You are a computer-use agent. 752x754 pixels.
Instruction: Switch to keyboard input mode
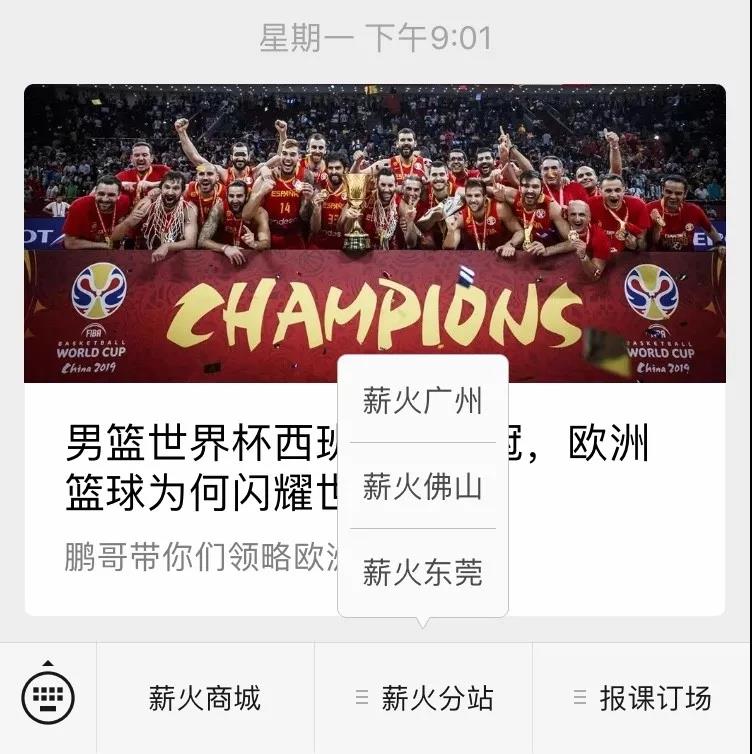point(47,697)
